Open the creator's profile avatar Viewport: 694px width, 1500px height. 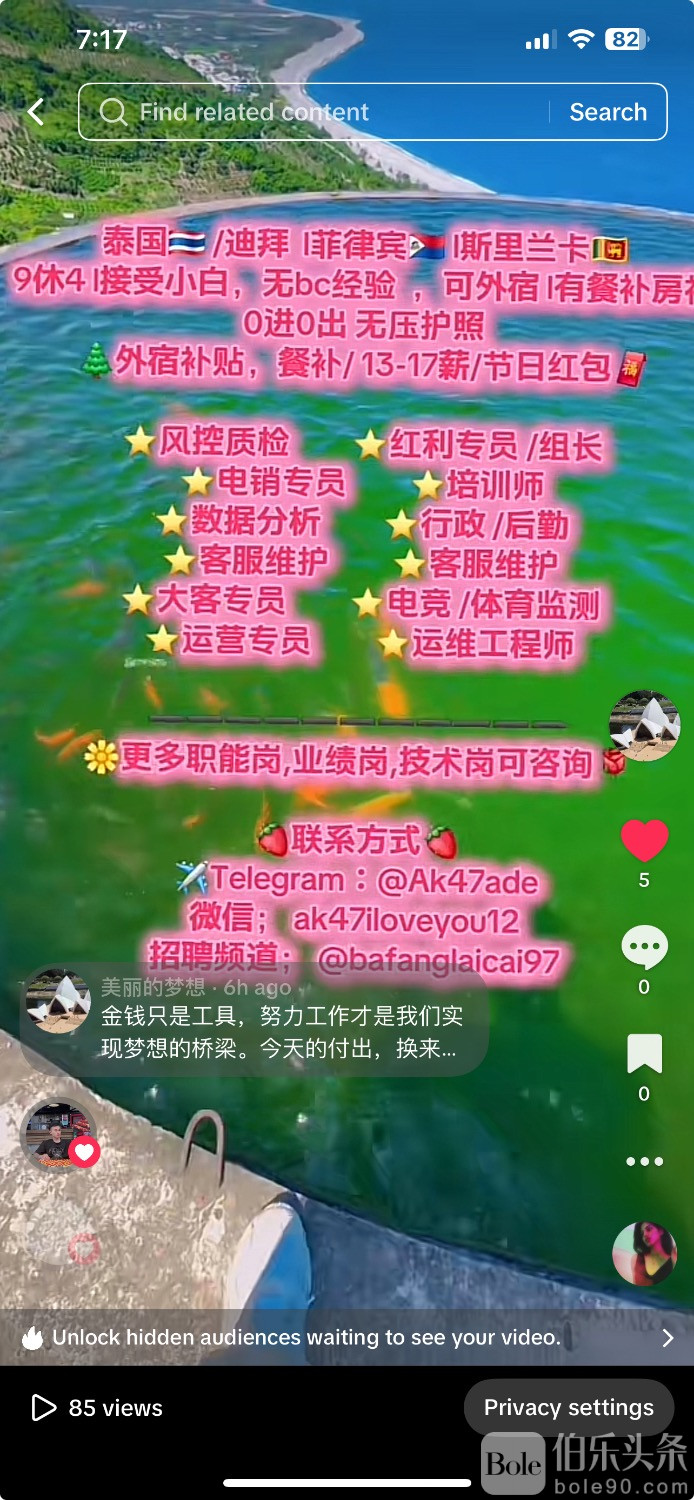point(644,725)
